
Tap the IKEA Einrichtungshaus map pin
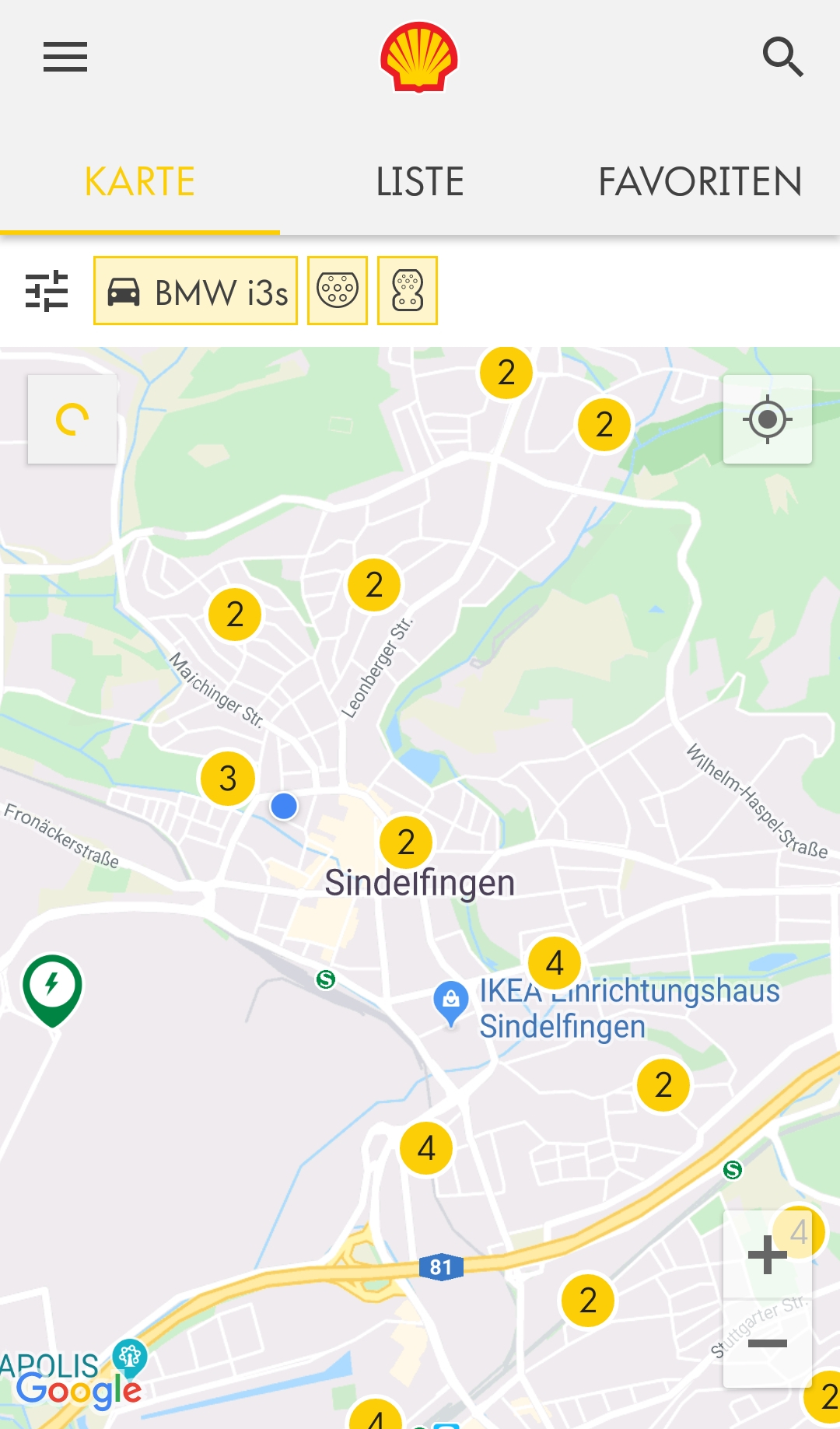click(x=451, y=1002)
